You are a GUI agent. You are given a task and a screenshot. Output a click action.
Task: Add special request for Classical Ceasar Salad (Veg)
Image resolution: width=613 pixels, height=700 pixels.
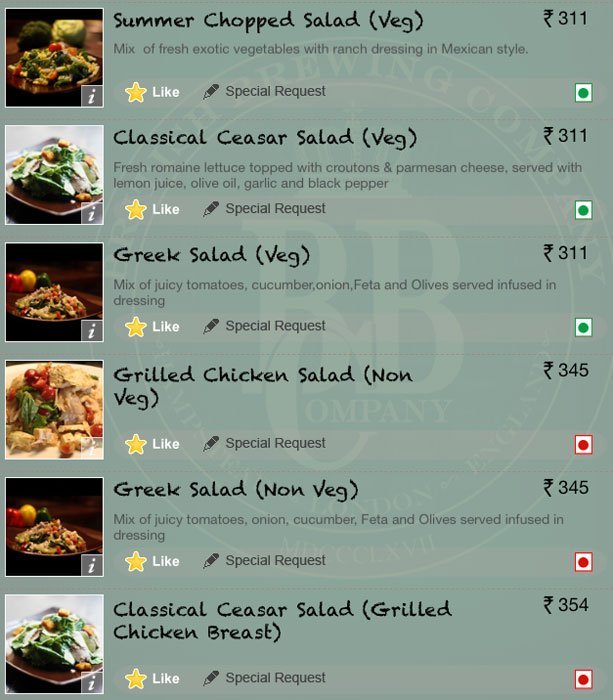tap(264, 209)
